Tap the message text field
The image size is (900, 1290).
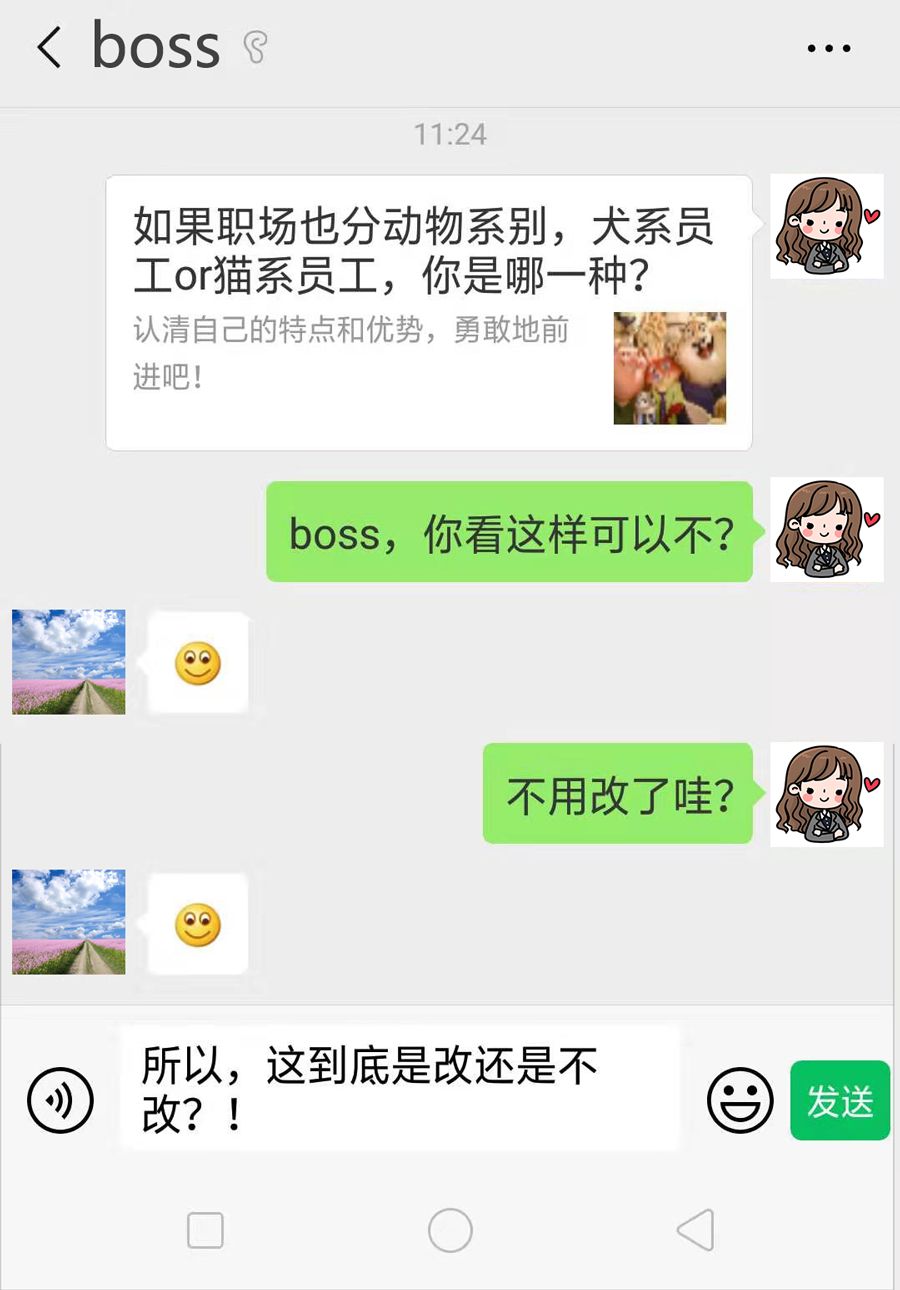400,1087
